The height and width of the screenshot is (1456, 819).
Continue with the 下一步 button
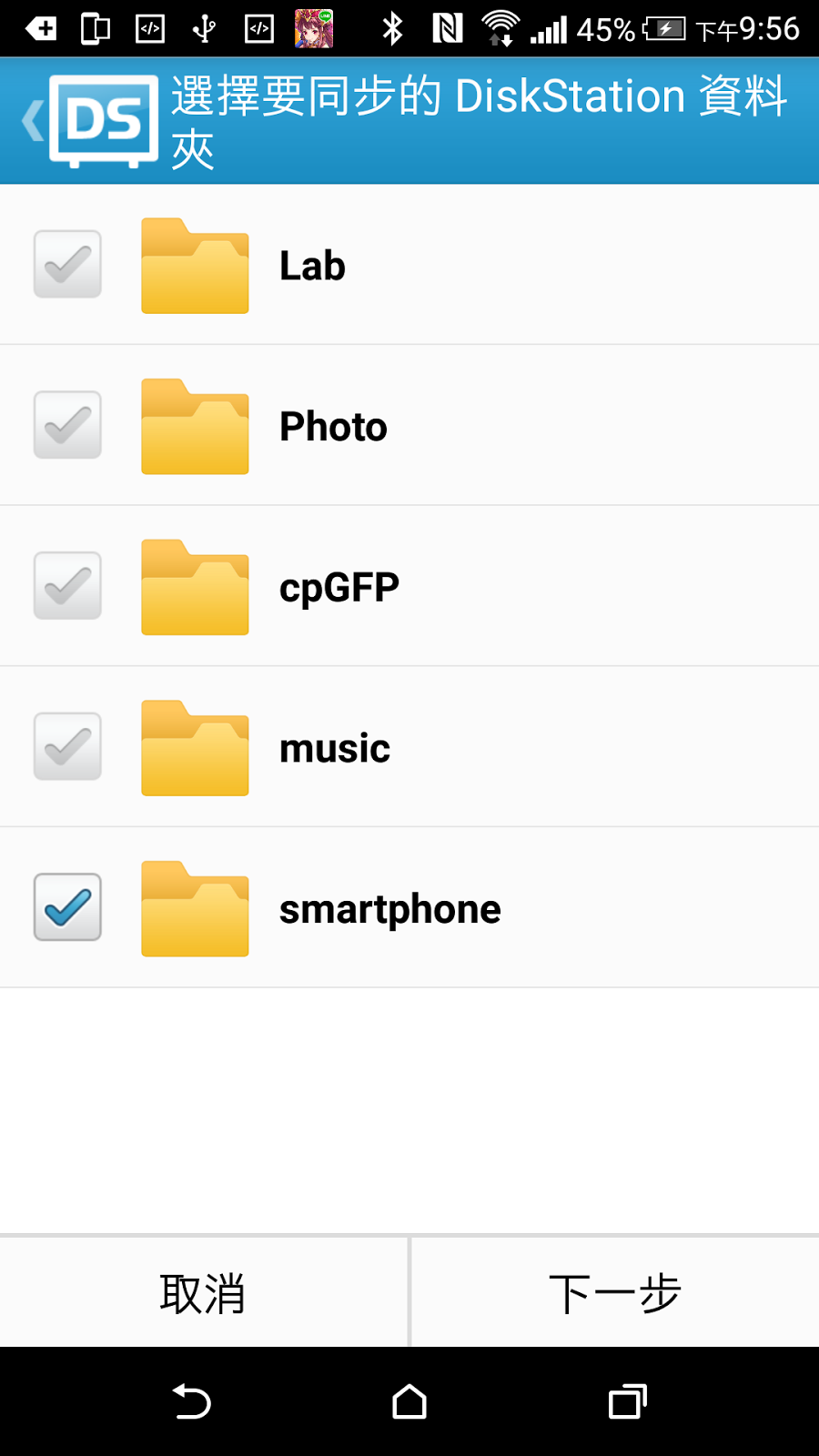coord(615,1293)
